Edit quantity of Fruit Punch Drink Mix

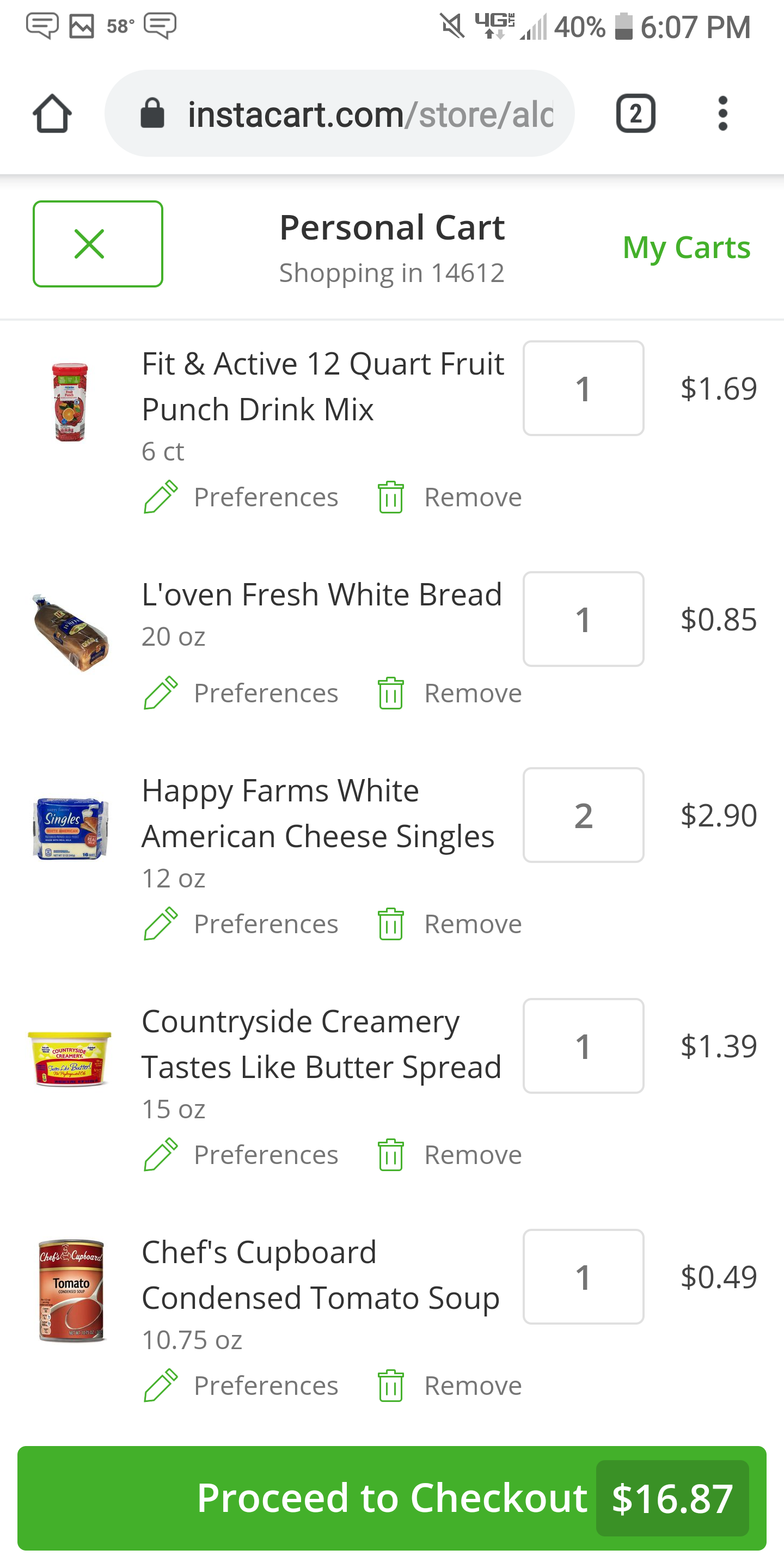pyautogui.click(x=583, y=388)
